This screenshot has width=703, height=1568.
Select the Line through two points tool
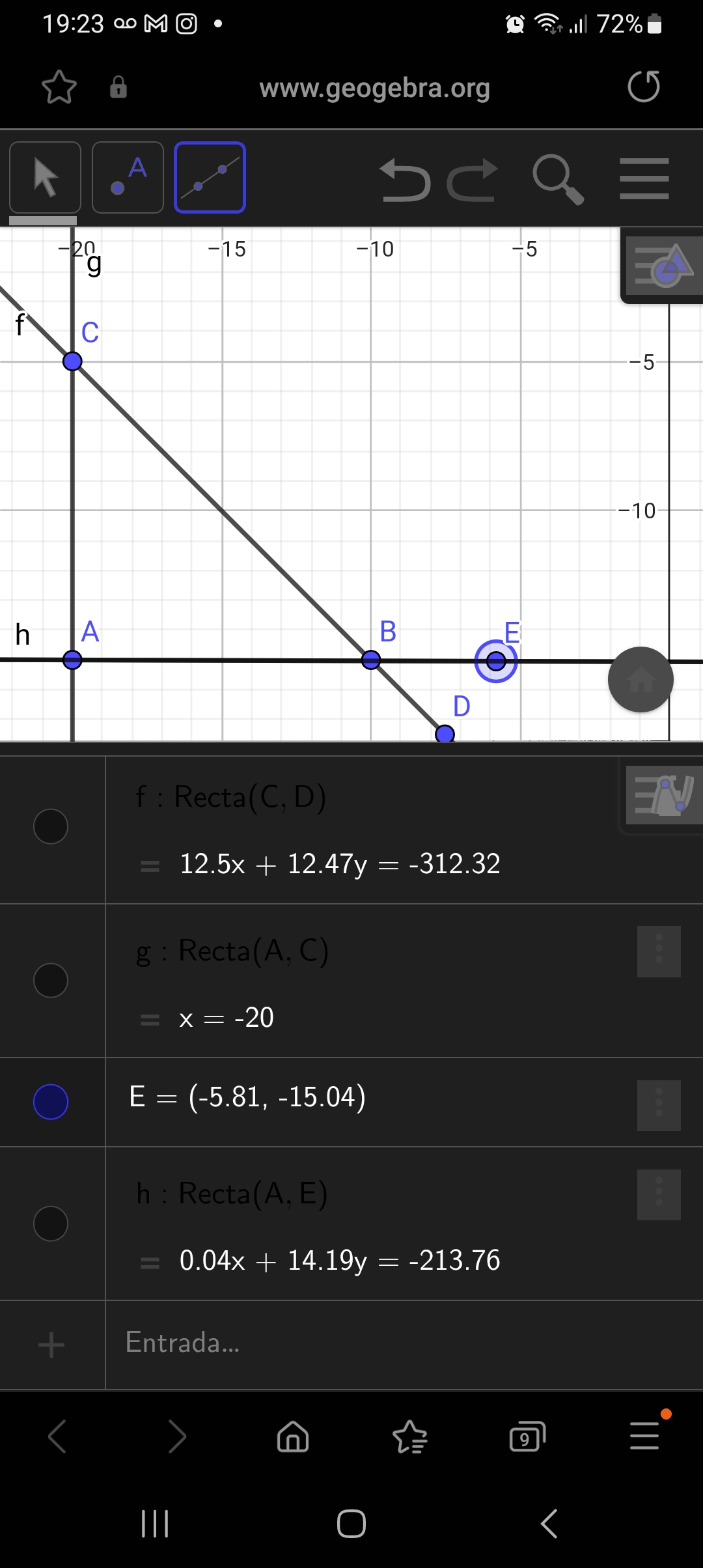click(210, 177)
